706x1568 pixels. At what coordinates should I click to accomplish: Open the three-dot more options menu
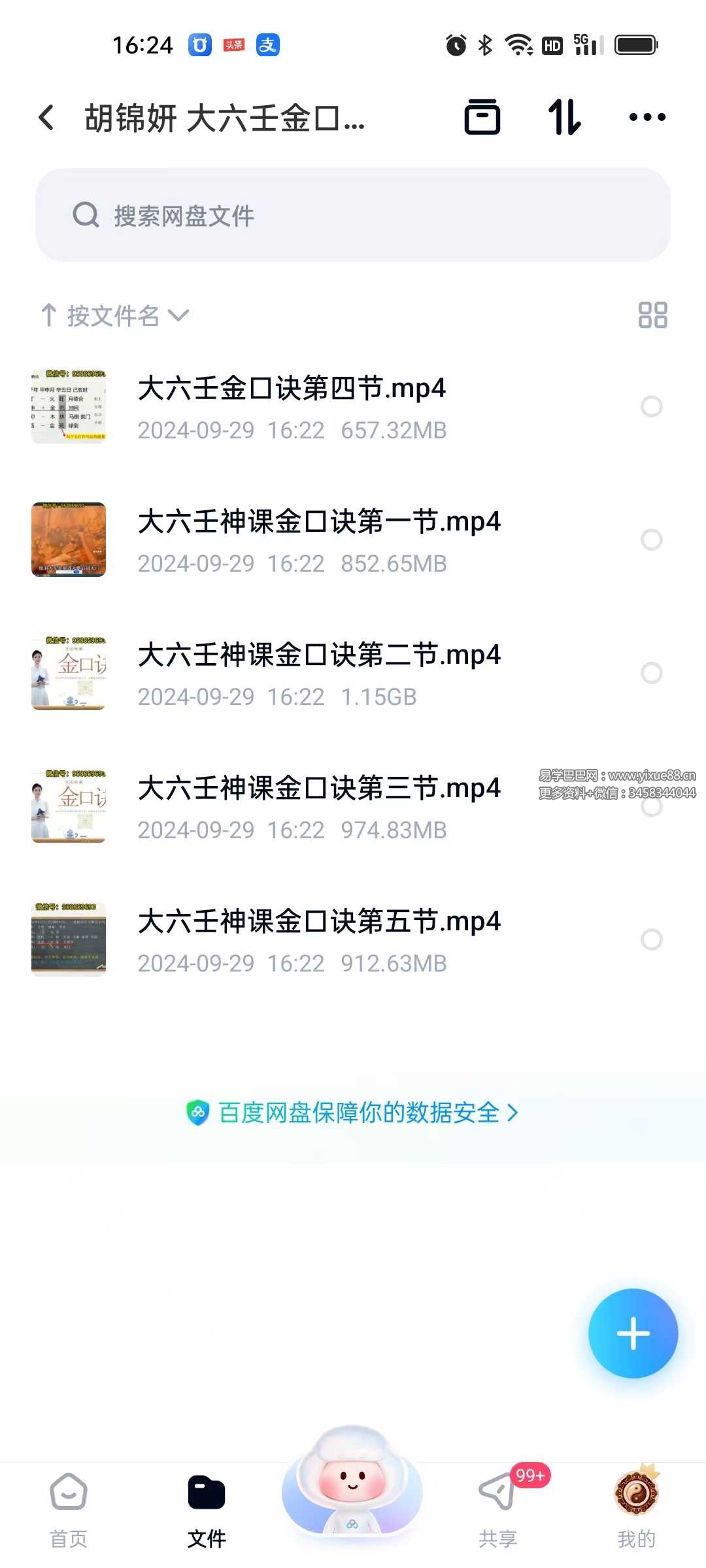pyautogui.click(x=647, y=118)
